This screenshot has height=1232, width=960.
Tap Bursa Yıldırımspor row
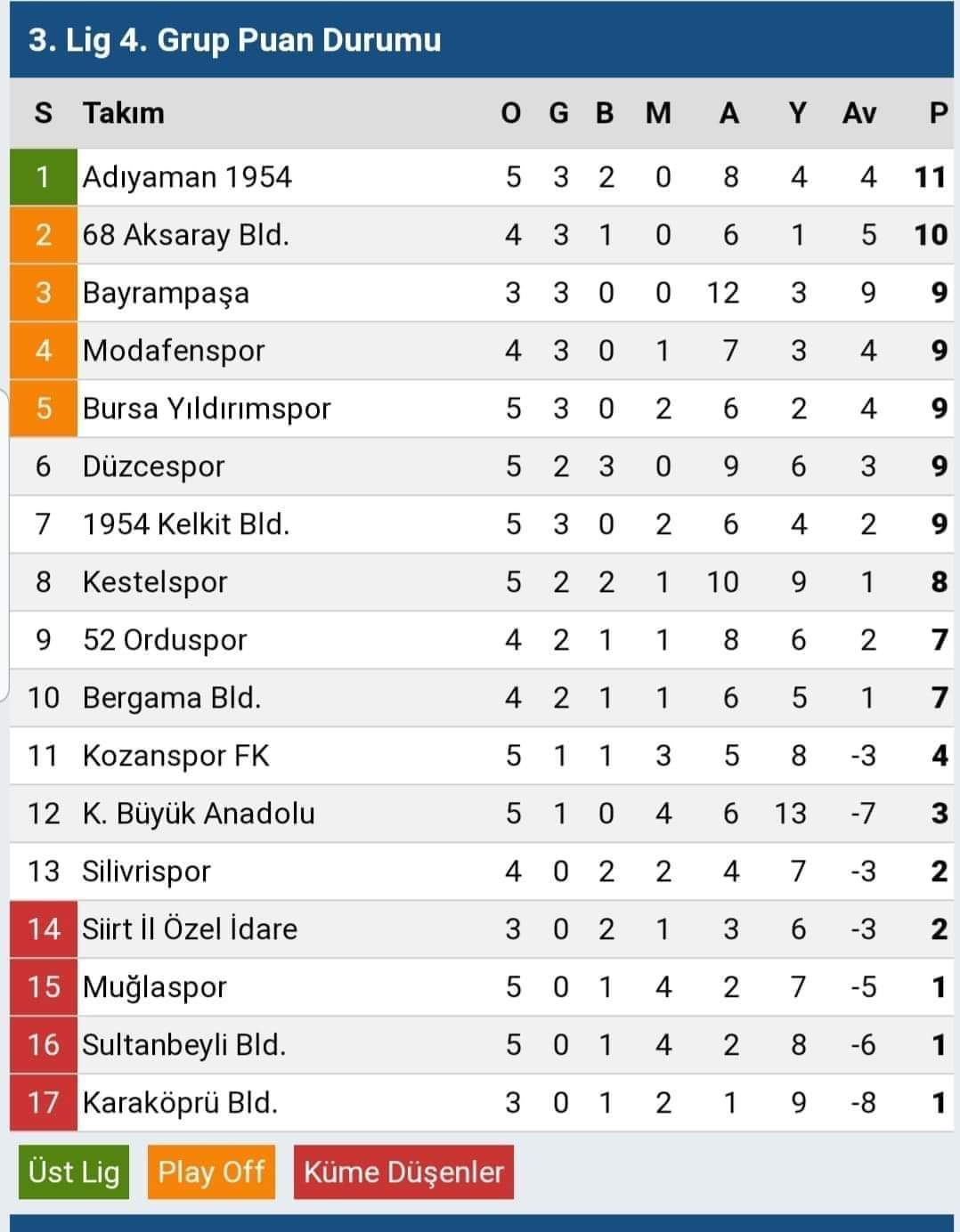point(207,409)
